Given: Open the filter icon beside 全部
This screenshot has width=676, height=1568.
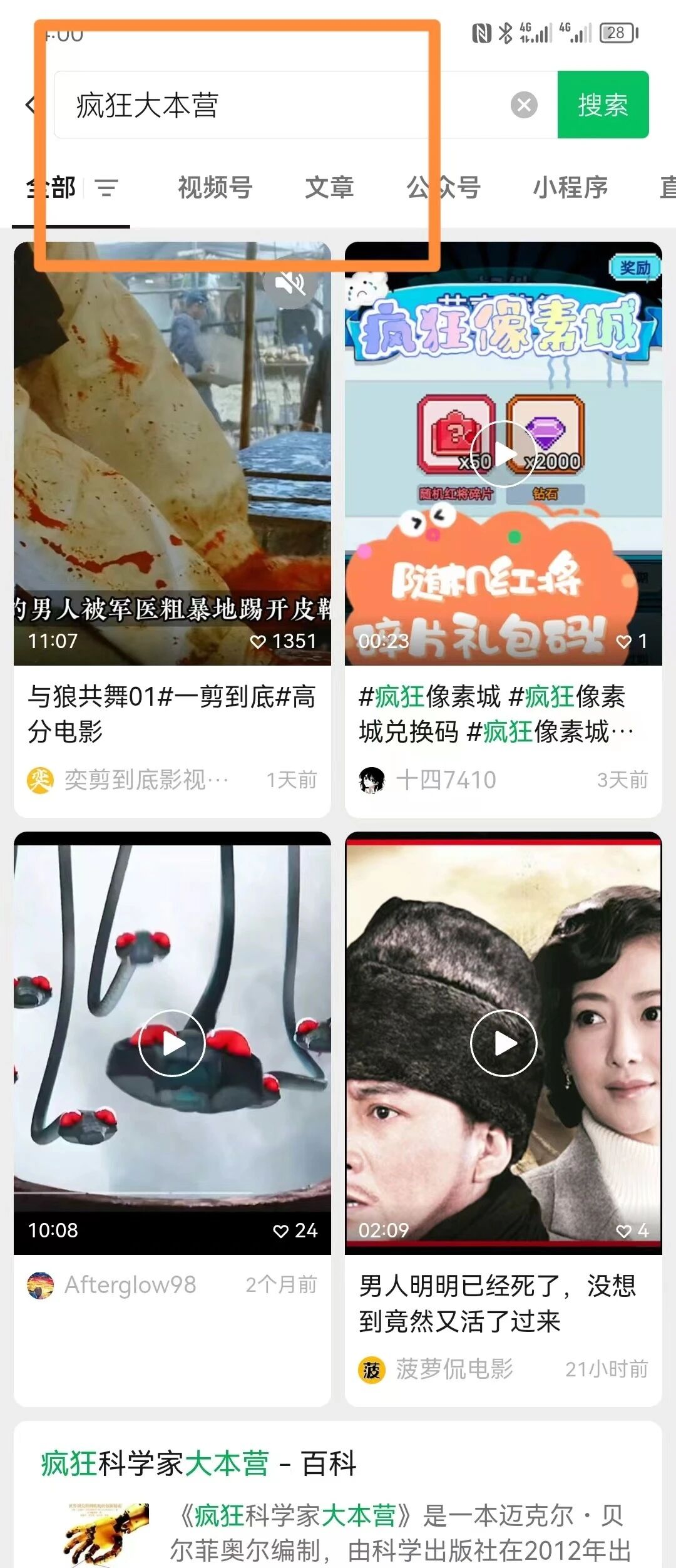Looking at the screenshot, I should point(106,187).
